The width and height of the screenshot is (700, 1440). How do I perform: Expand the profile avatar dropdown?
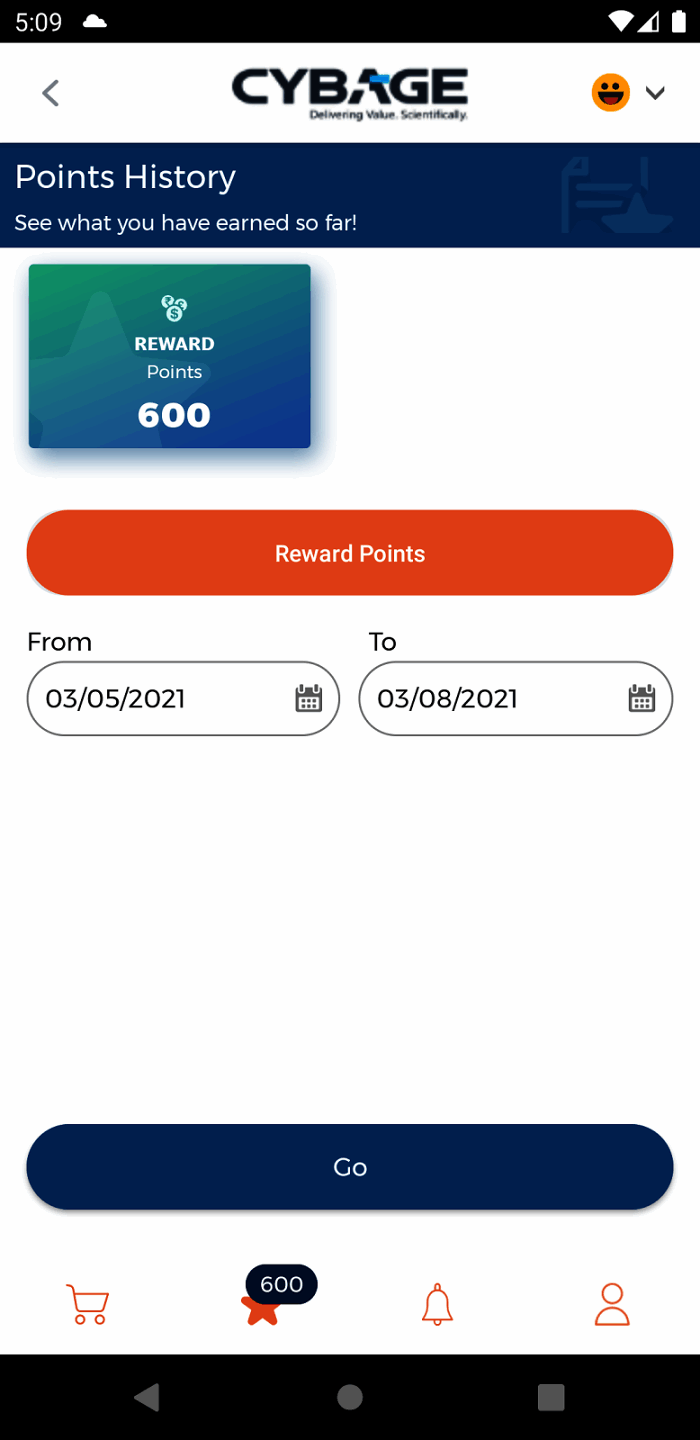pos(655,93)
